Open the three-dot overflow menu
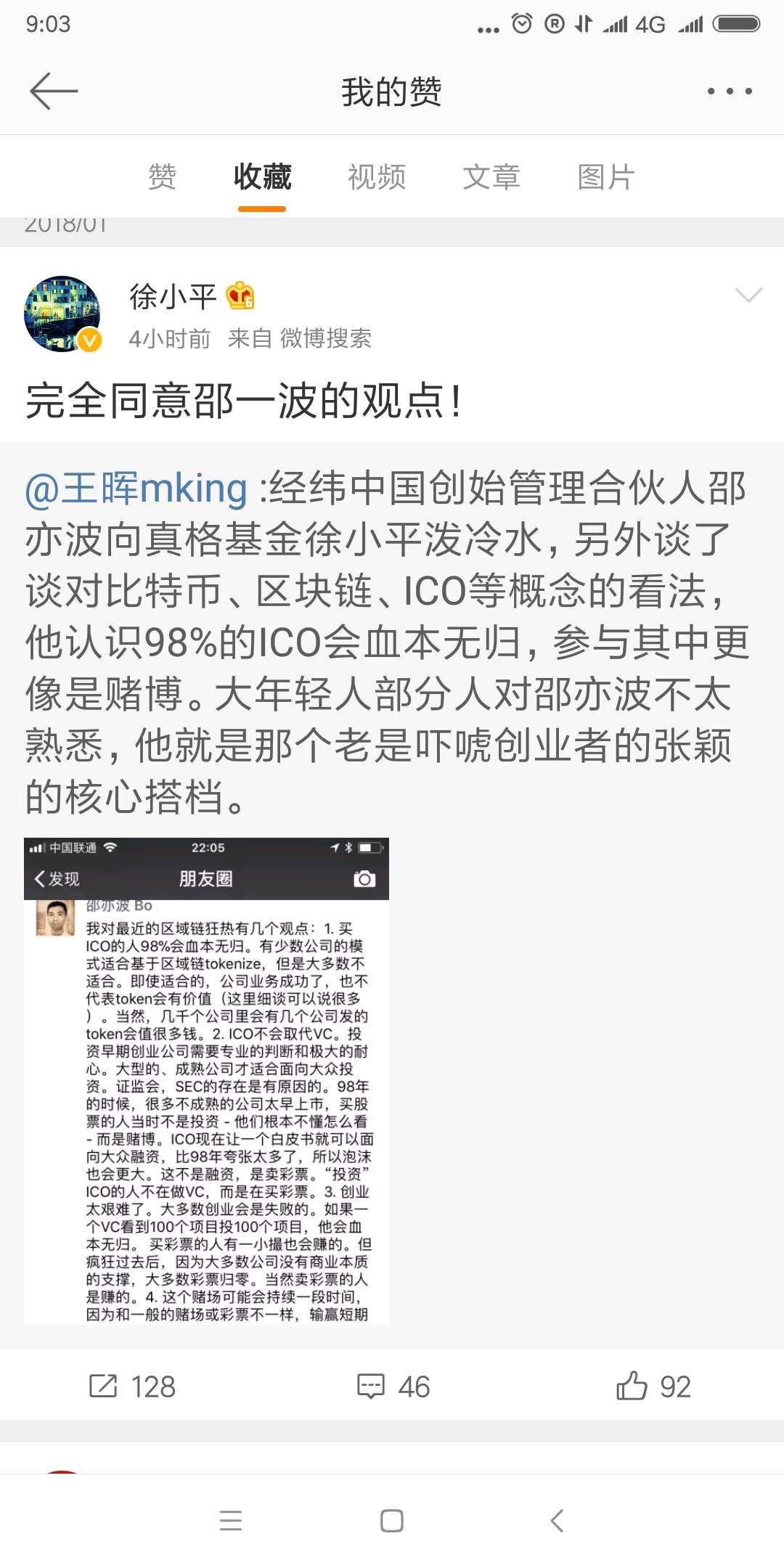Viewport: 784px width, 1568px height. tap(730, 91)
